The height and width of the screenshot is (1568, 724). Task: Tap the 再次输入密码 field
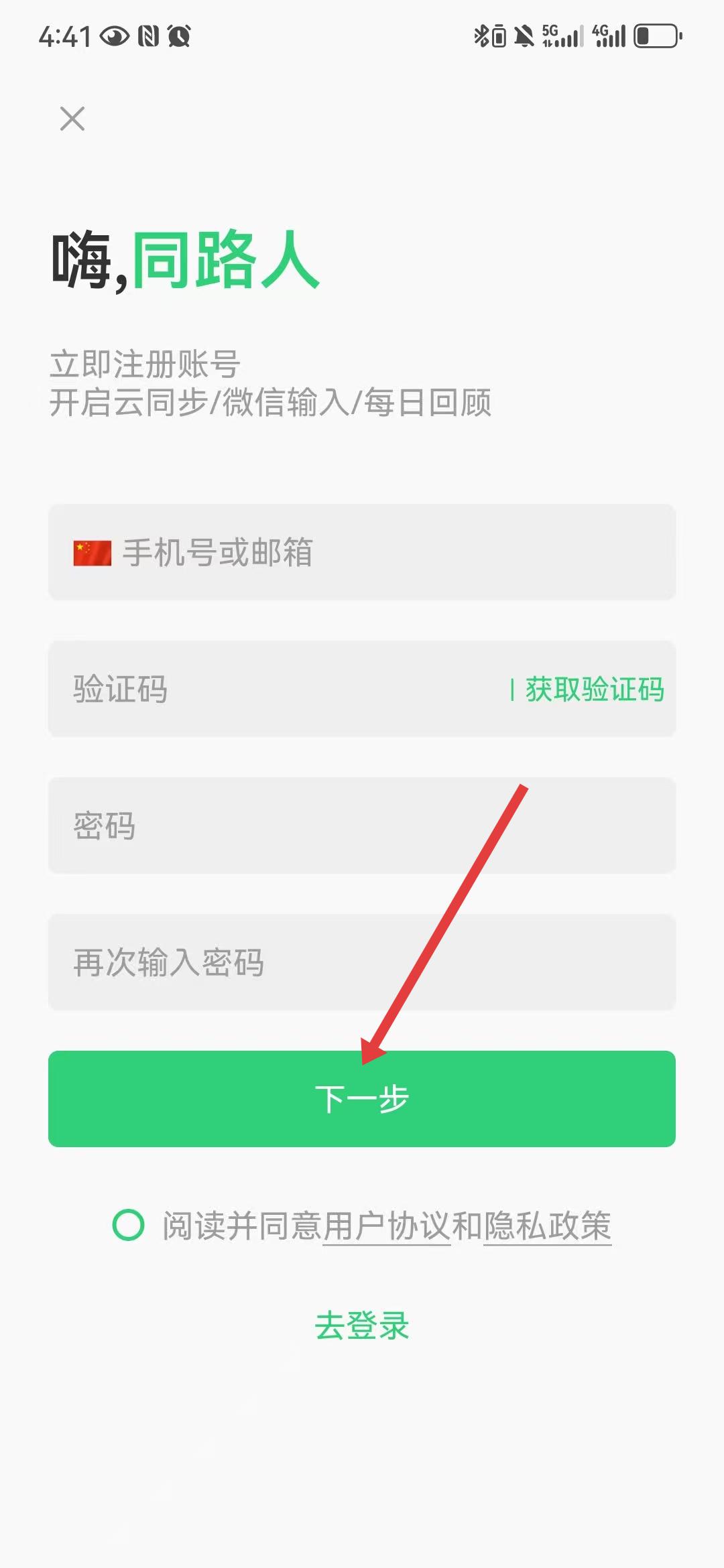[362, 963]
